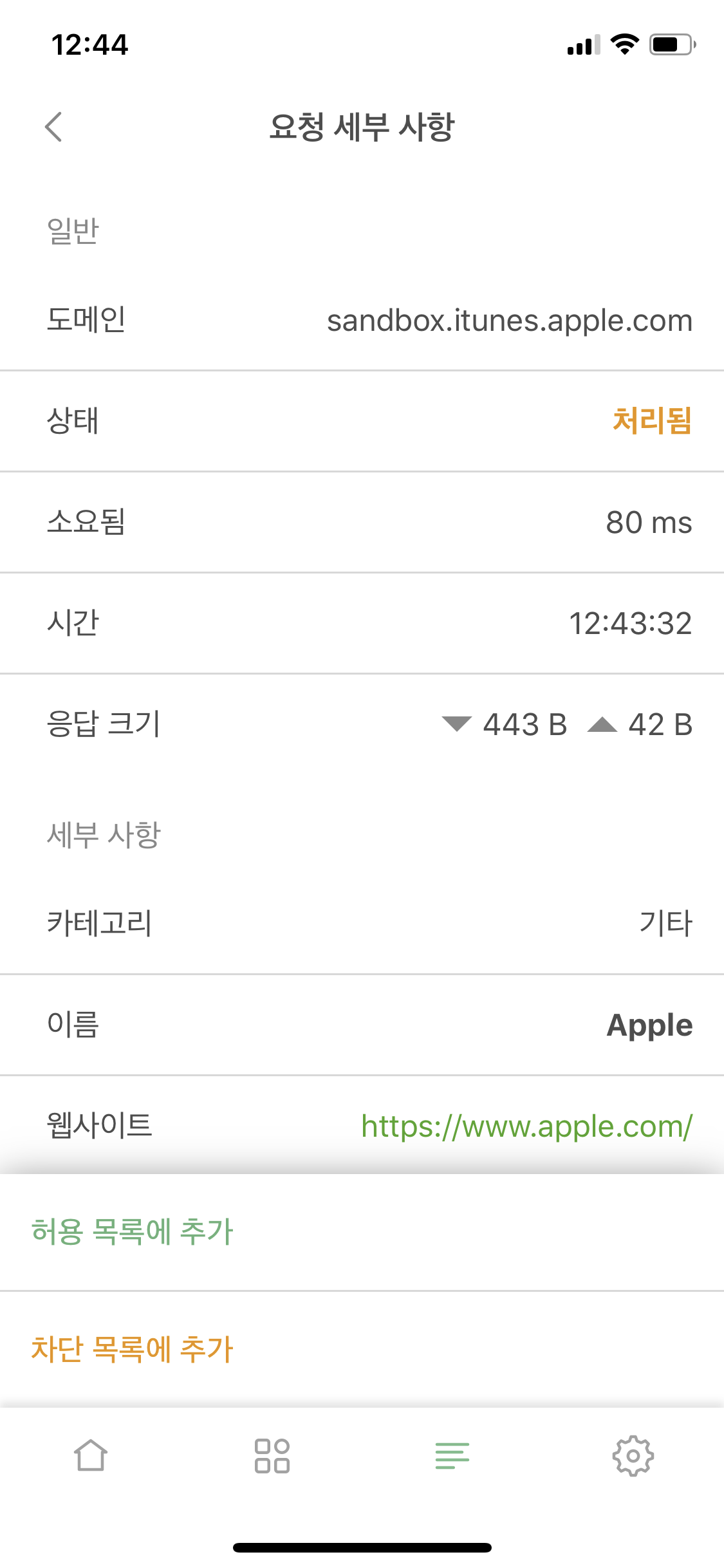724x1568 pixels.
Task: Open the settings gear tab
Action: tap(633, 1456)
